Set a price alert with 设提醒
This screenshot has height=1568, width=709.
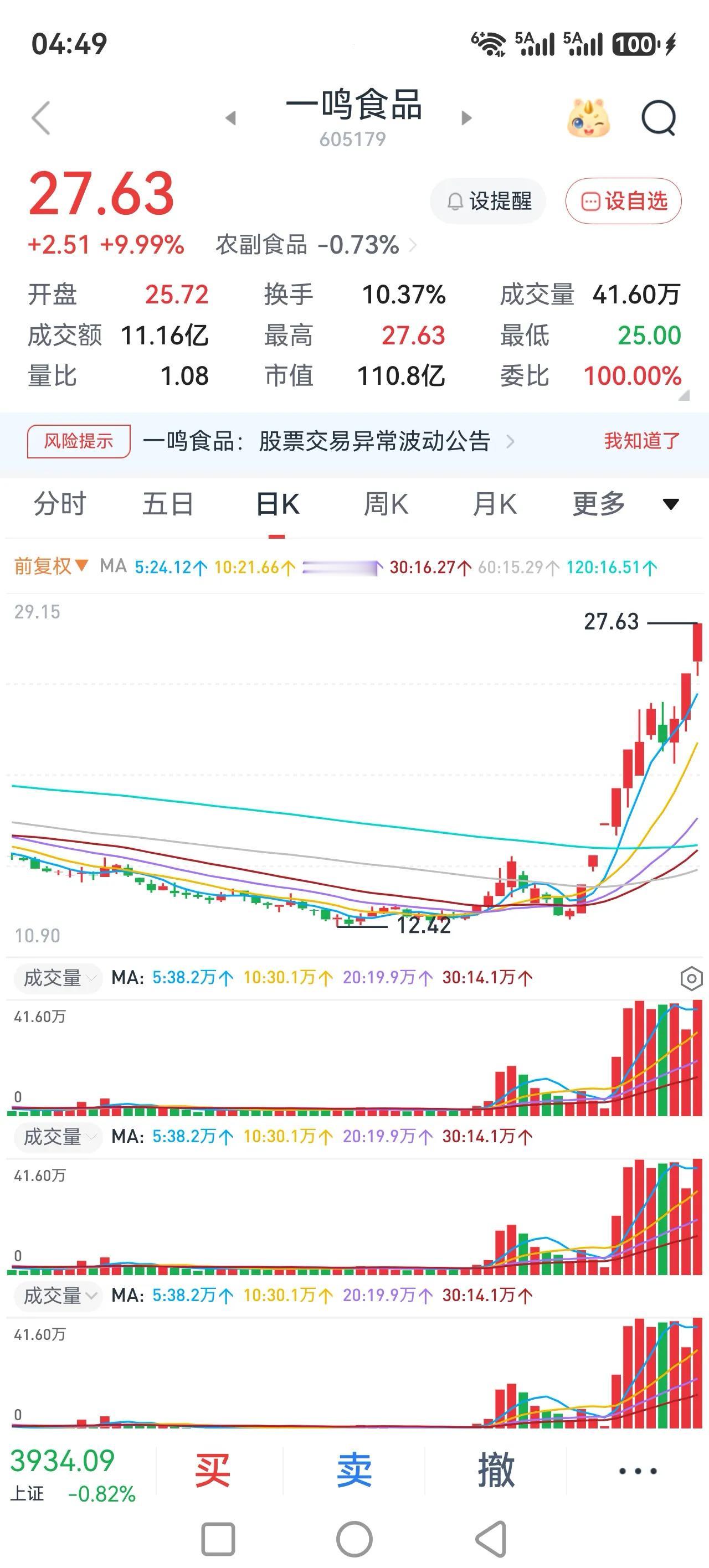[x=488, y=201]
